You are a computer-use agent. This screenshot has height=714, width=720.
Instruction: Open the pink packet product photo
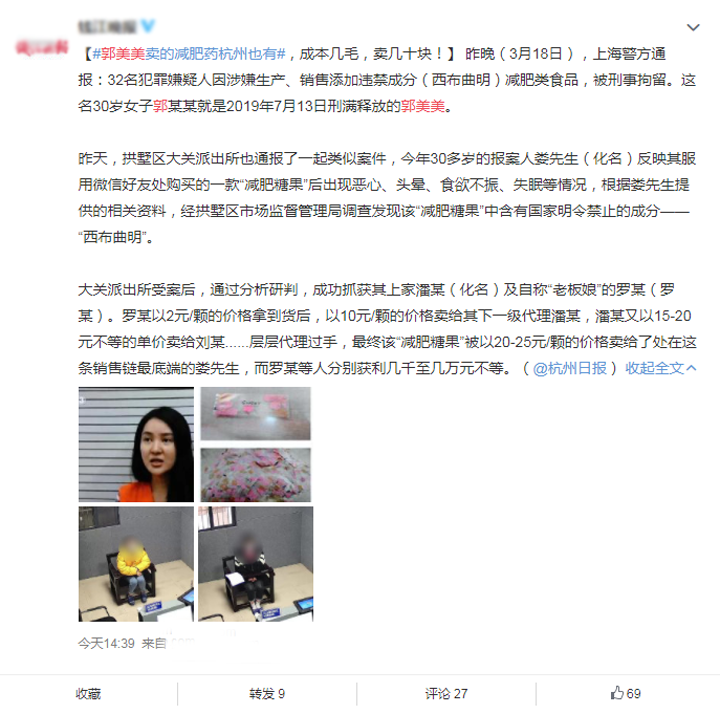255,413
